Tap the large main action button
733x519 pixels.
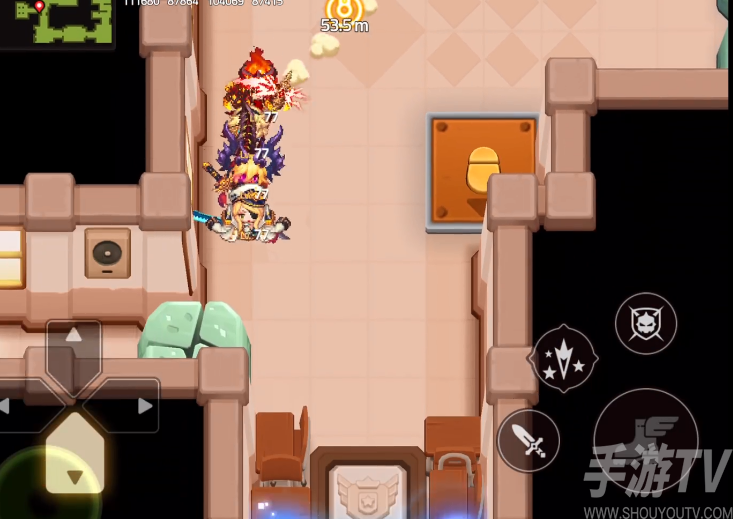pyautogui.click(x=645, y=438)
